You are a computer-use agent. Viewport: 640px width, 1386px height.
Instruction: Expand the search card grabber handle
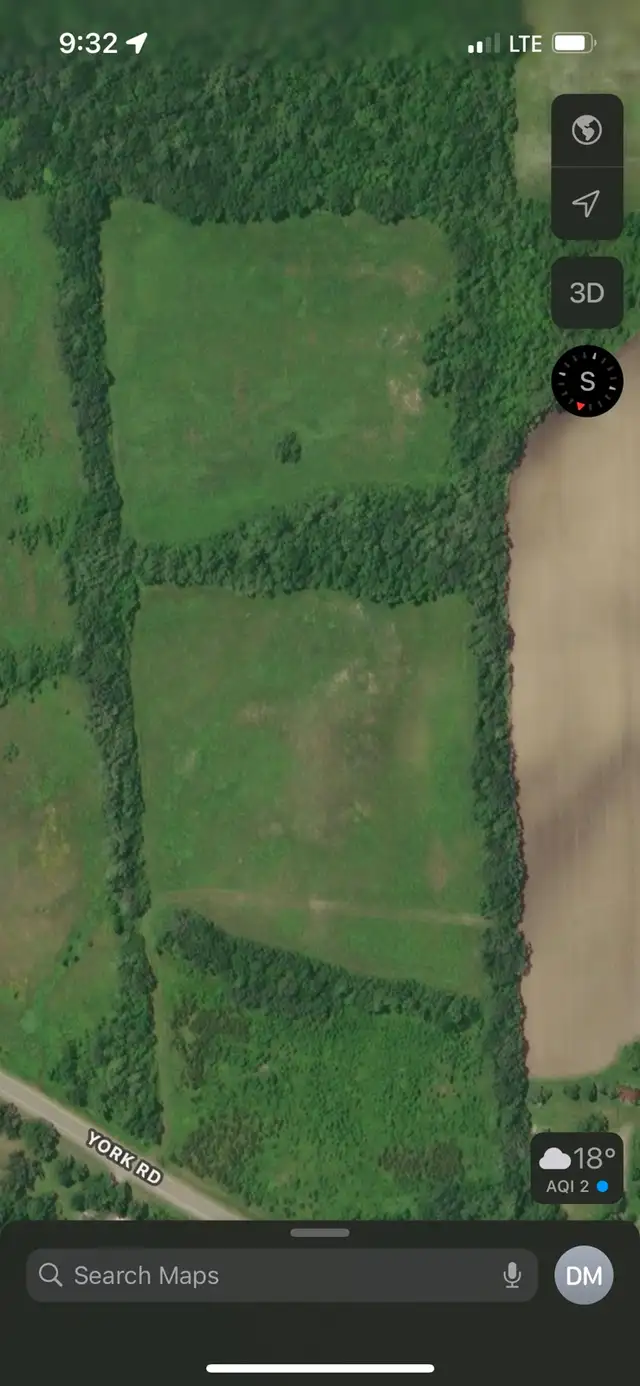320,1233
